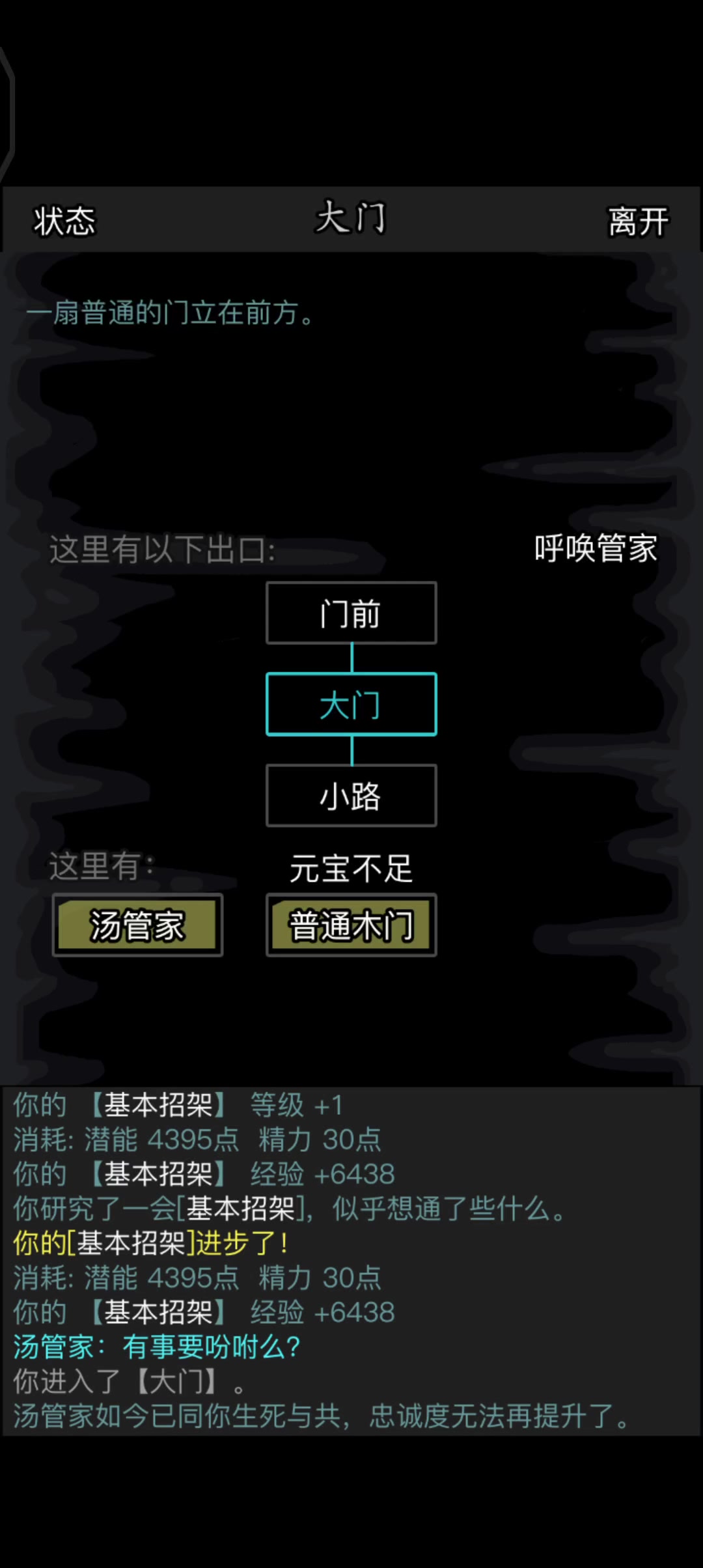
Task: Tap 离开 to leave this place
Action: pyautogui.click(x=638, y=221)
